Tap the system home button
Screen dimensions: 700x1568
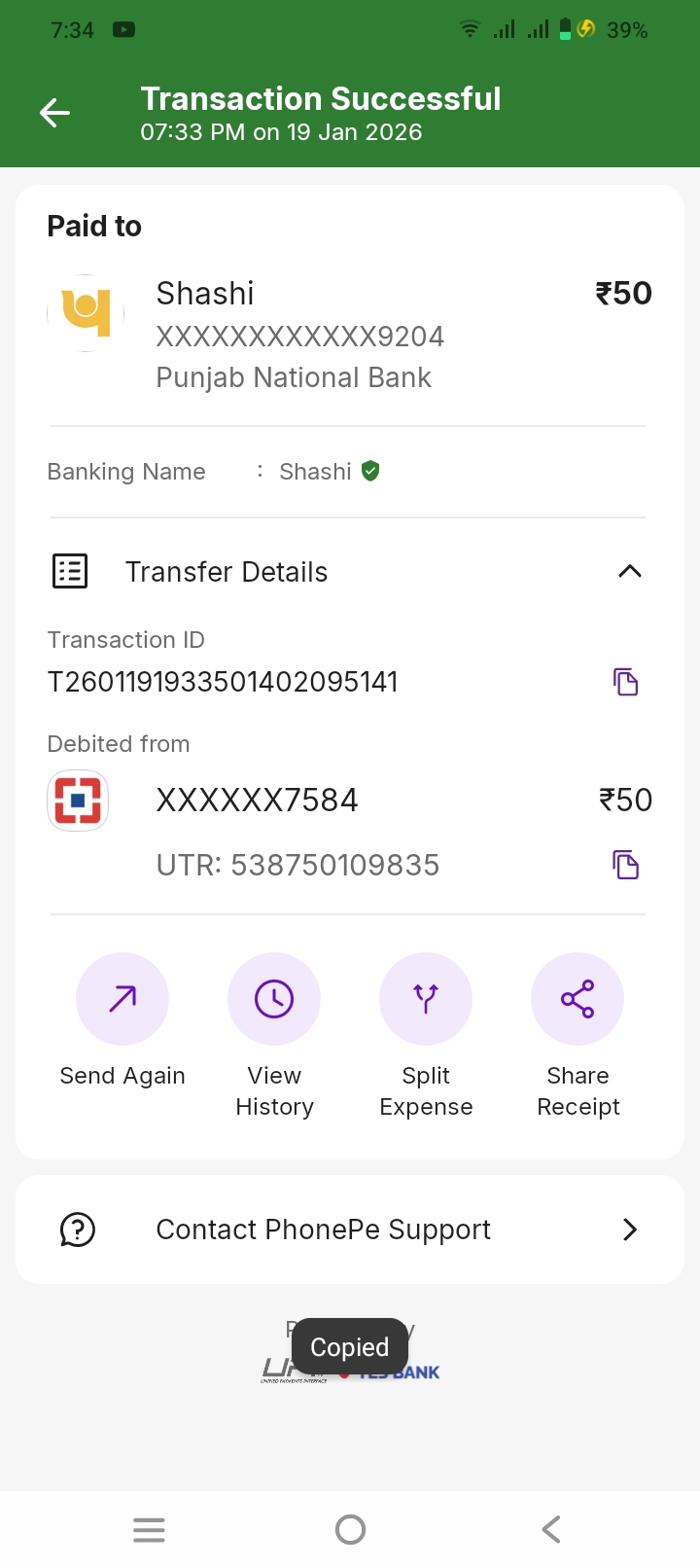350,1529
